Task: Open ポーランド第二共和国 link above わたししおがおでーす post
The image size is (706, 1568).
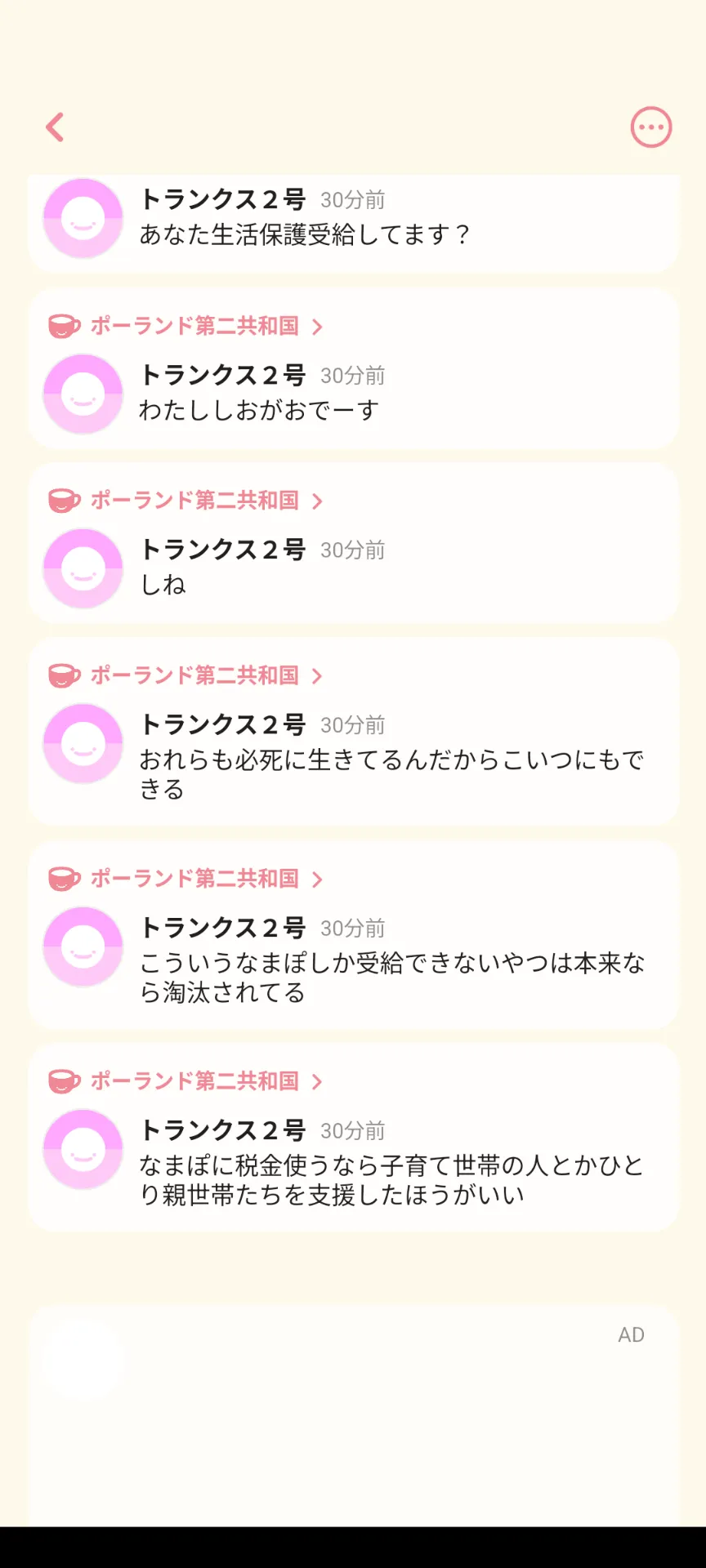Action: coord(194,326)
